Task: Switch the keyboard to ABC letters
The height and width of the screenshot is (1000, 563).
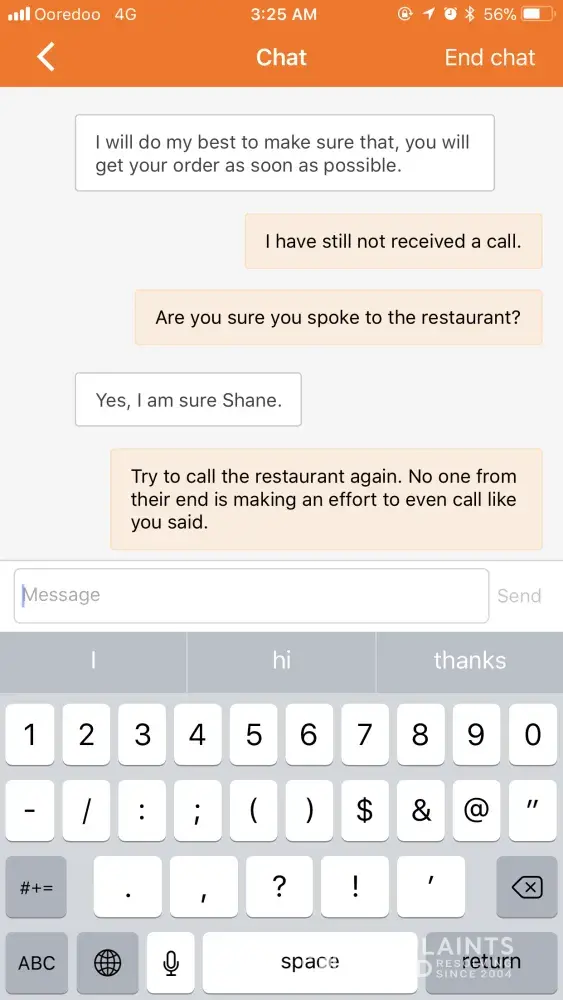Action: click(36, 963)
